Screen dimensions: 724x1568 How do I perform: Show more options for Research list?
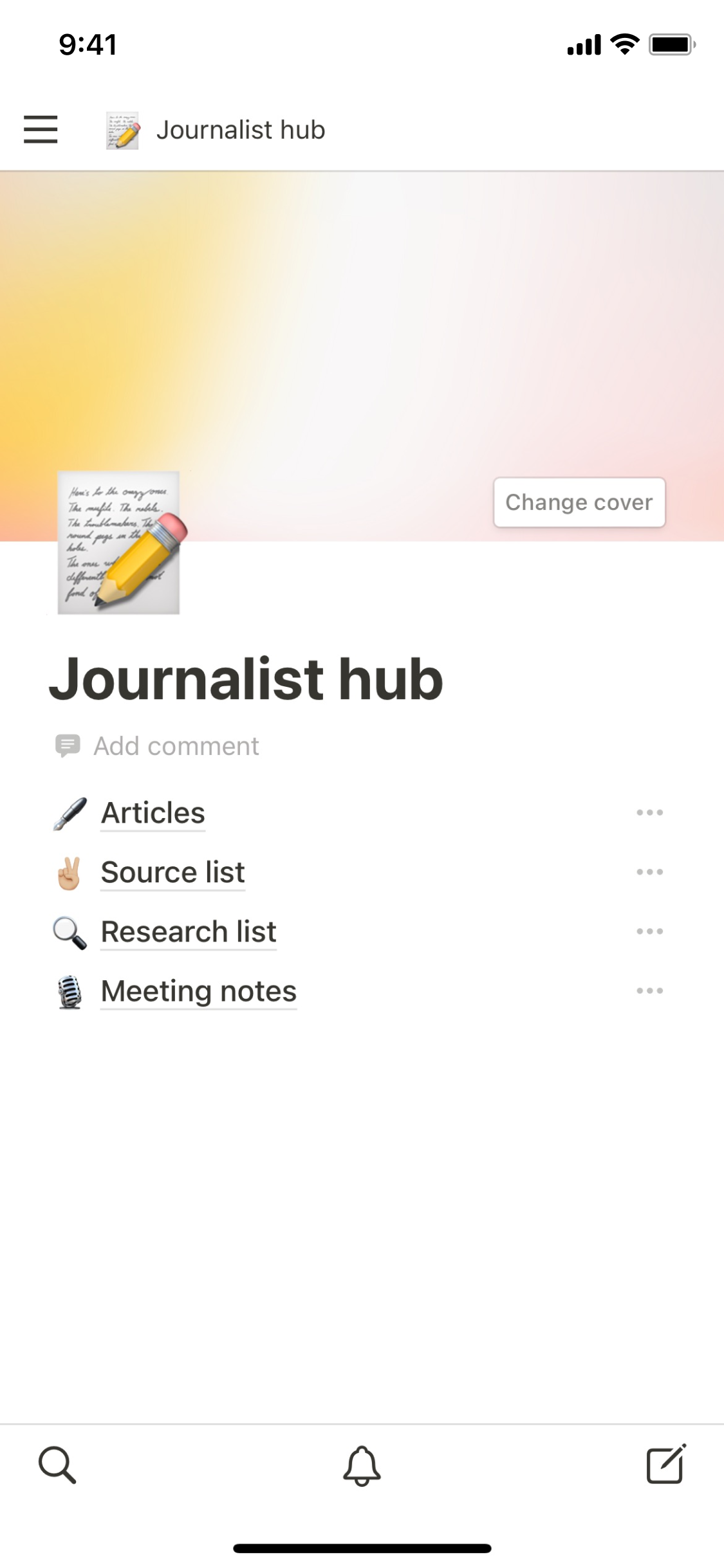(649, 931)
